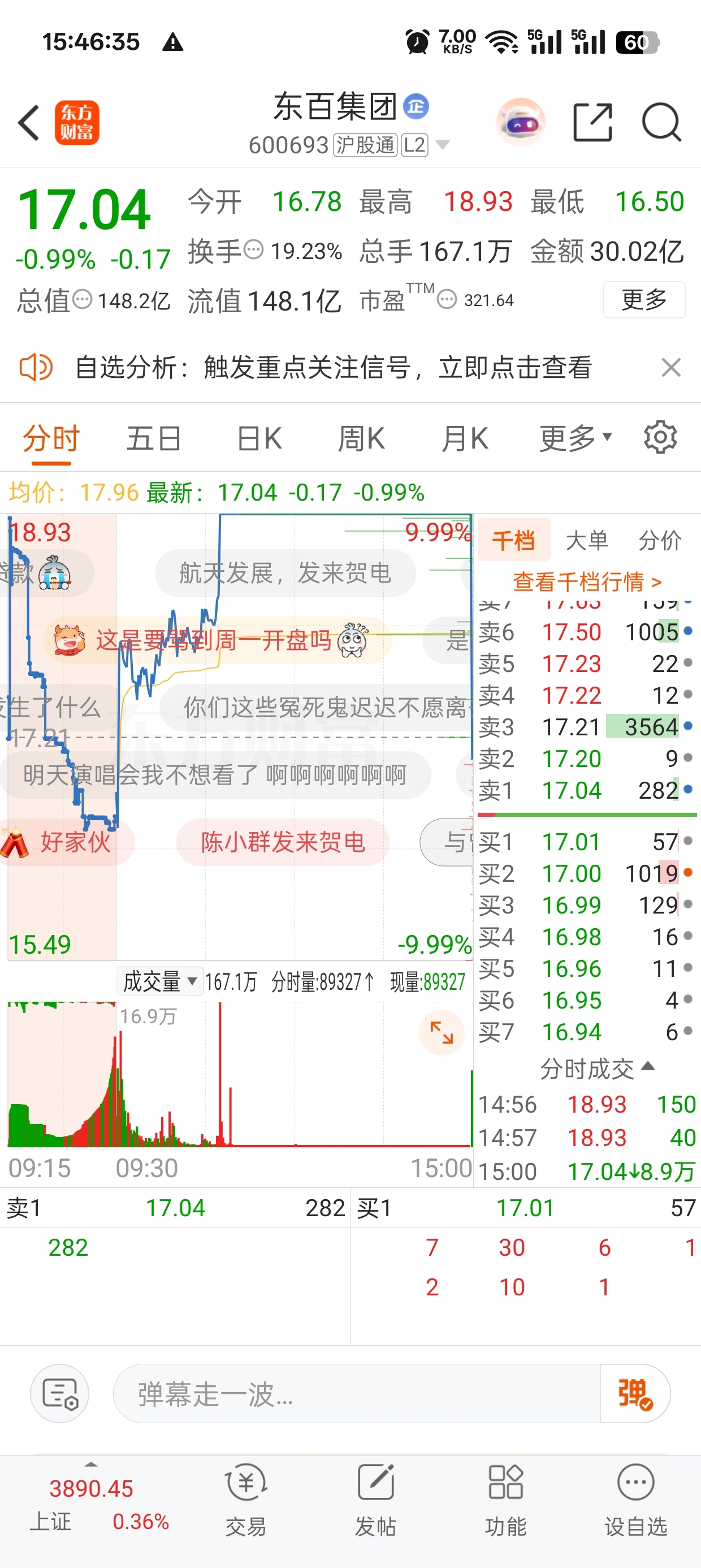Expand the 更多 chart period dropdown
The width and height of the screenshot is (701, 1568).
(x=575, y=438)
